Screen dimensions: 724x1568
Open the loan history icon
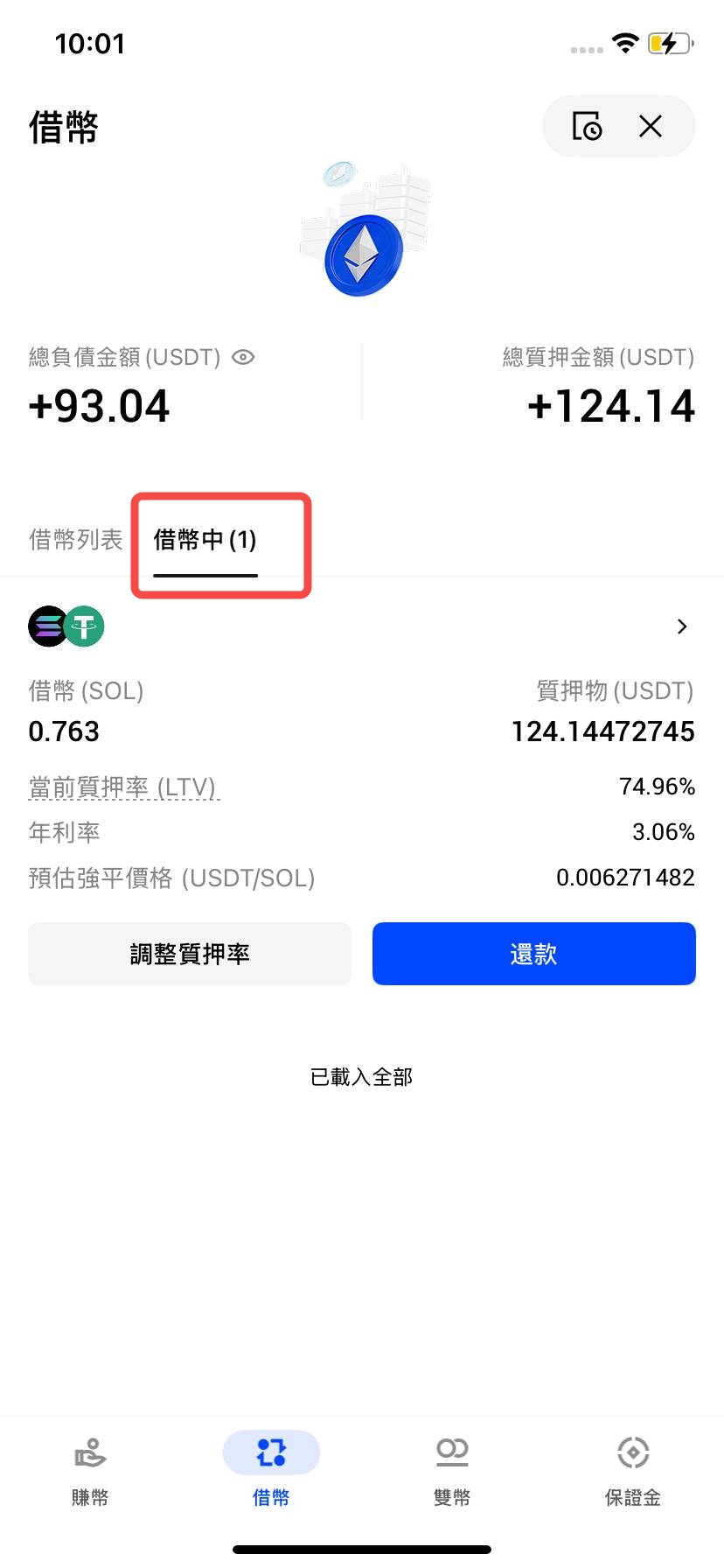(x=587, y=127)
